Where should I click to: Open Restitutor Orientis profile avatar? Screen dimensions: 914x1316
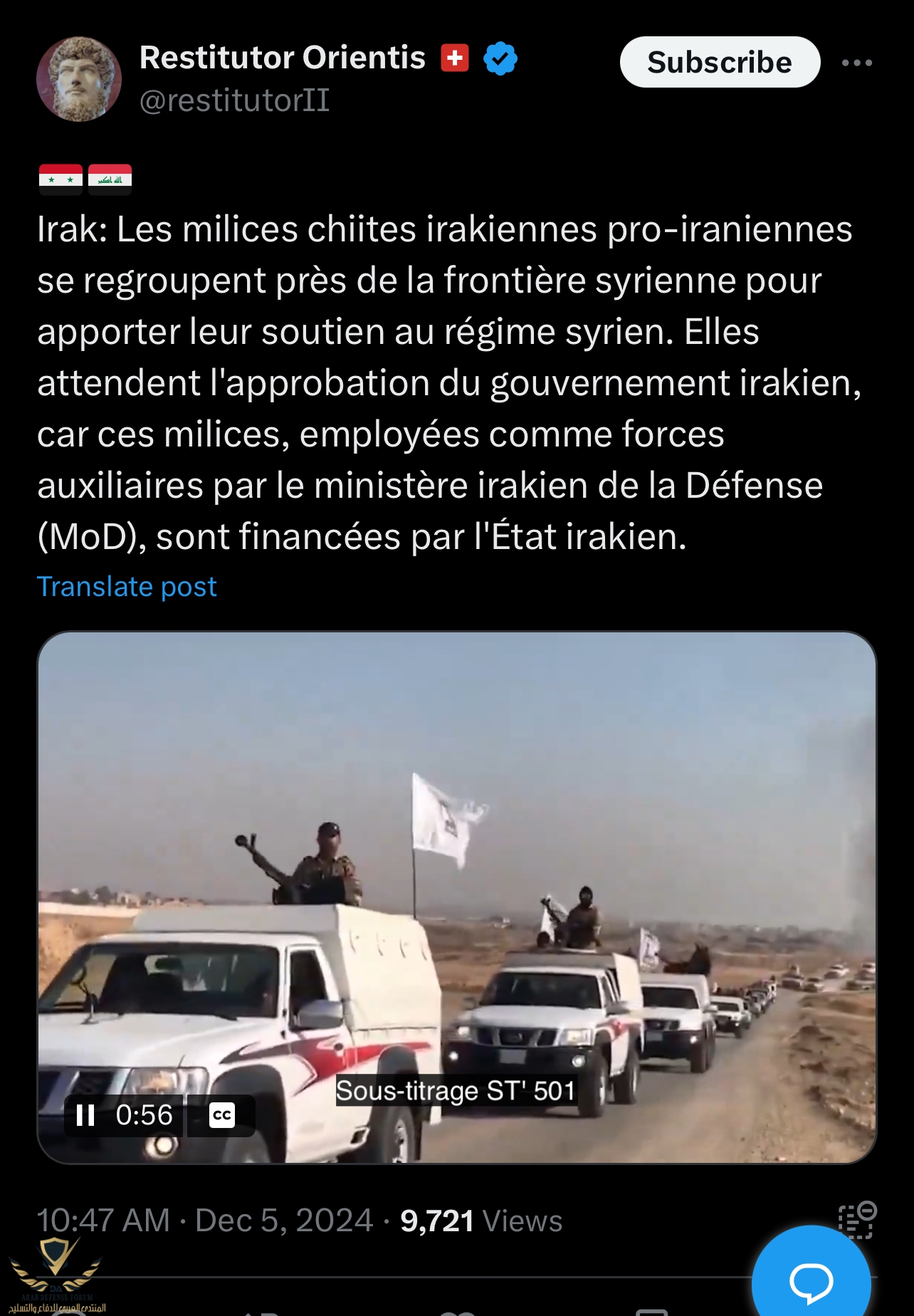pos(79,79)
